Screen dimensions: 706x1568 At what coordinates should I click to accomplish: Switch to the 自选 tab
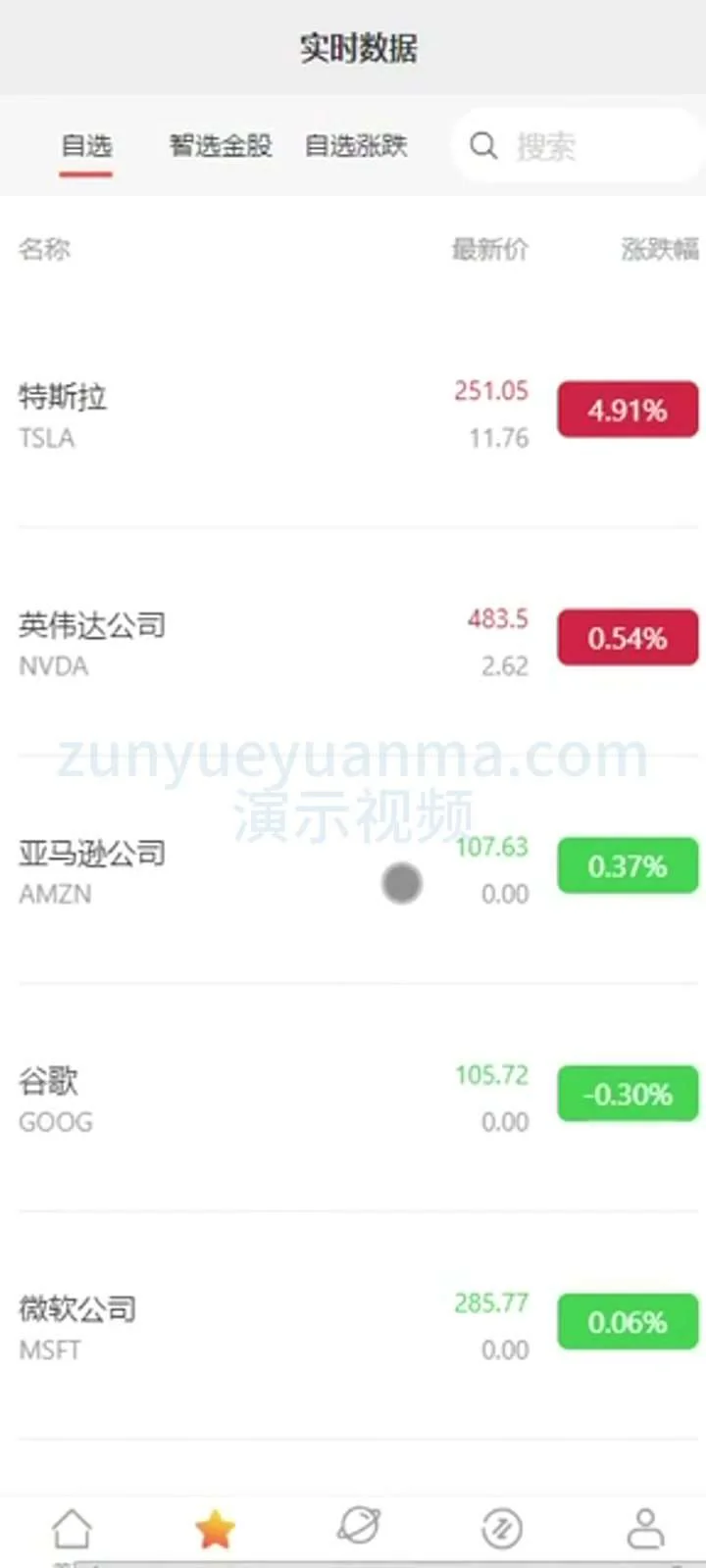(x=86, y=147)
